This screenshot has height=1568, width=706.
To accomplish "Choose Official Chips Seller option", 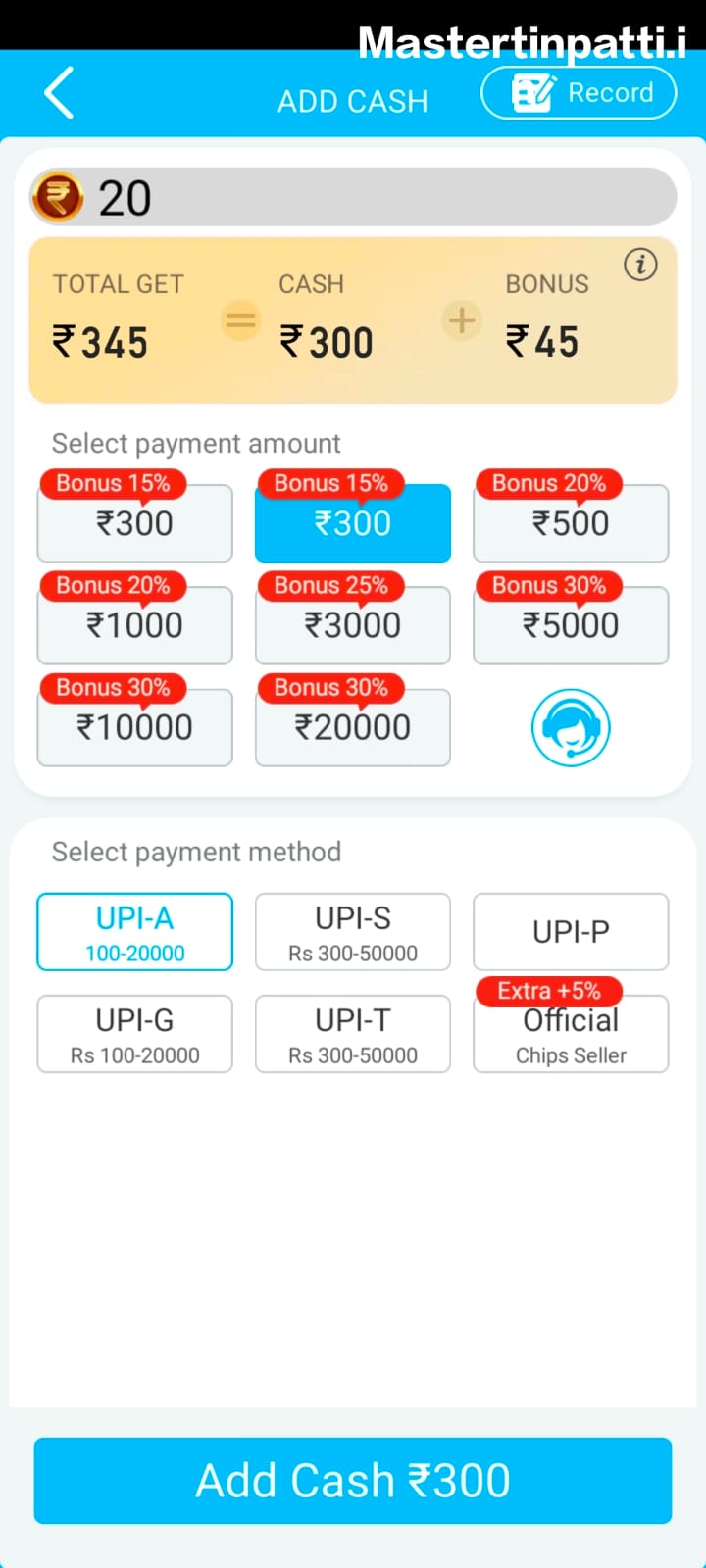I will pos(571,1035).
